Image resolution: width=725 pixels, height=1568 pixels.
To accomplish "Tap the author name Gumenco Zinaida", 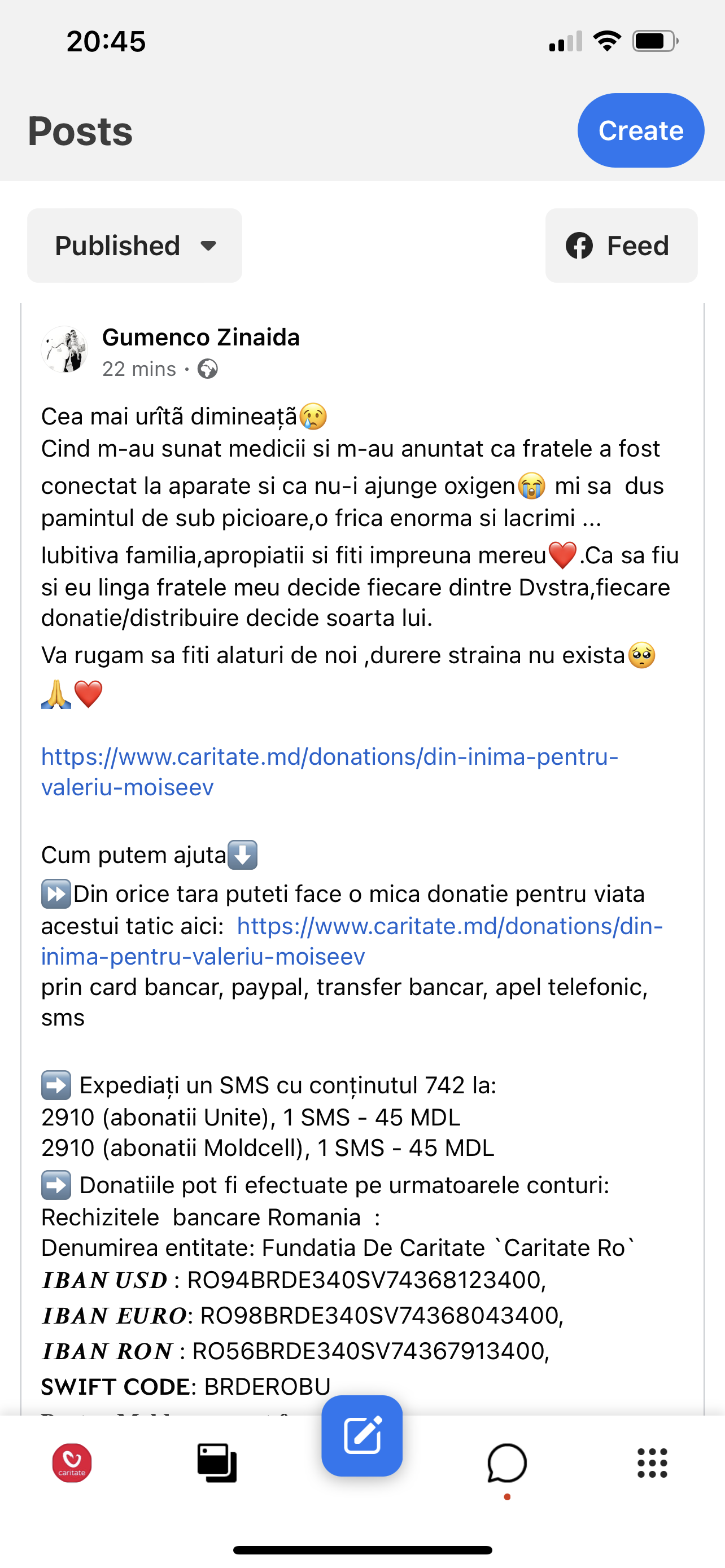I will coord(201,336).
